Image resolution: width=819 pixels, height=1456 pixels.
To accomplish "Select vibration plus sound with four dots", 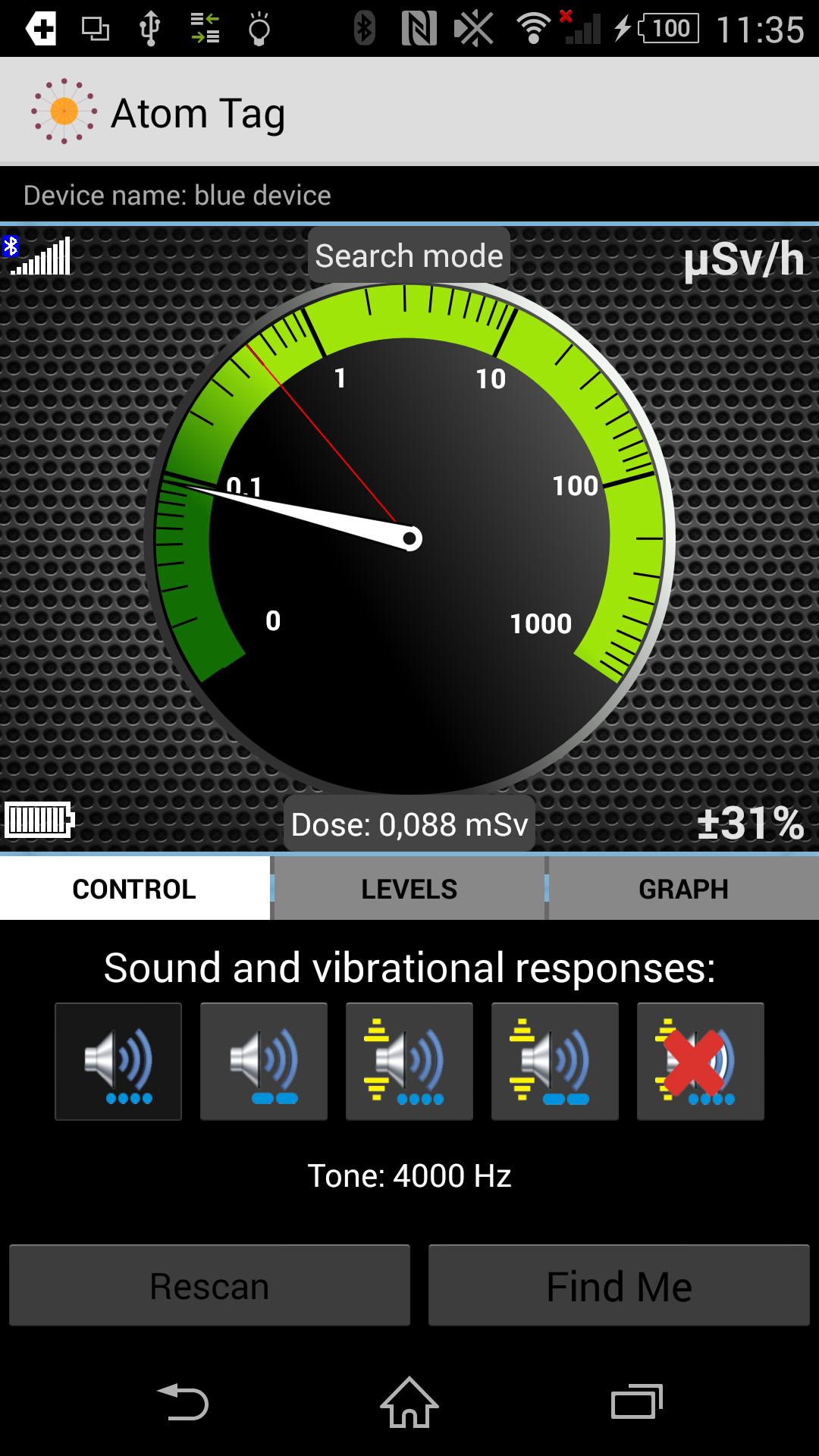I will point(409,1062).
